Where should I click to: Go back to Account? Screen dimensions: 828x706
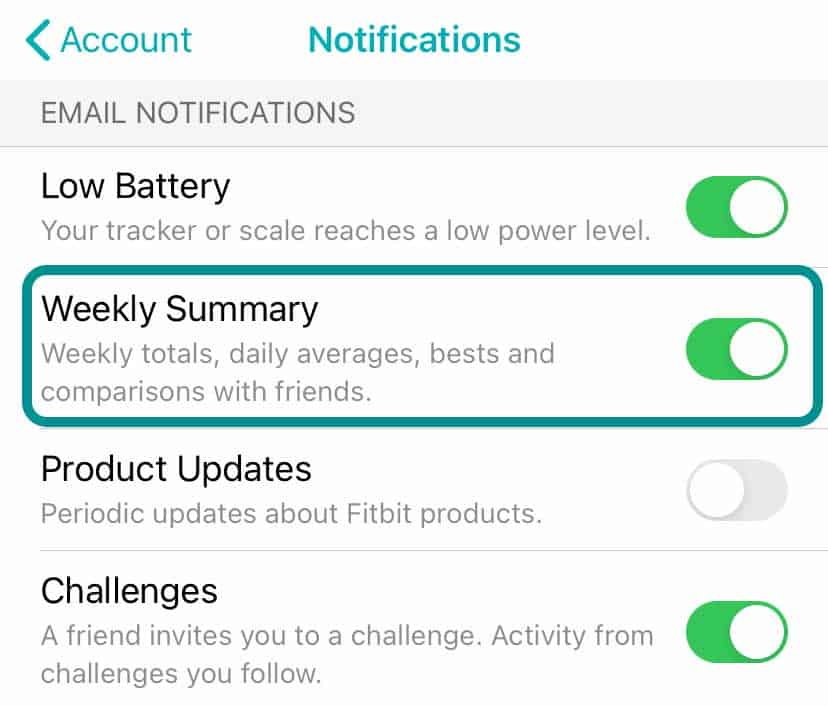[108, 40]
